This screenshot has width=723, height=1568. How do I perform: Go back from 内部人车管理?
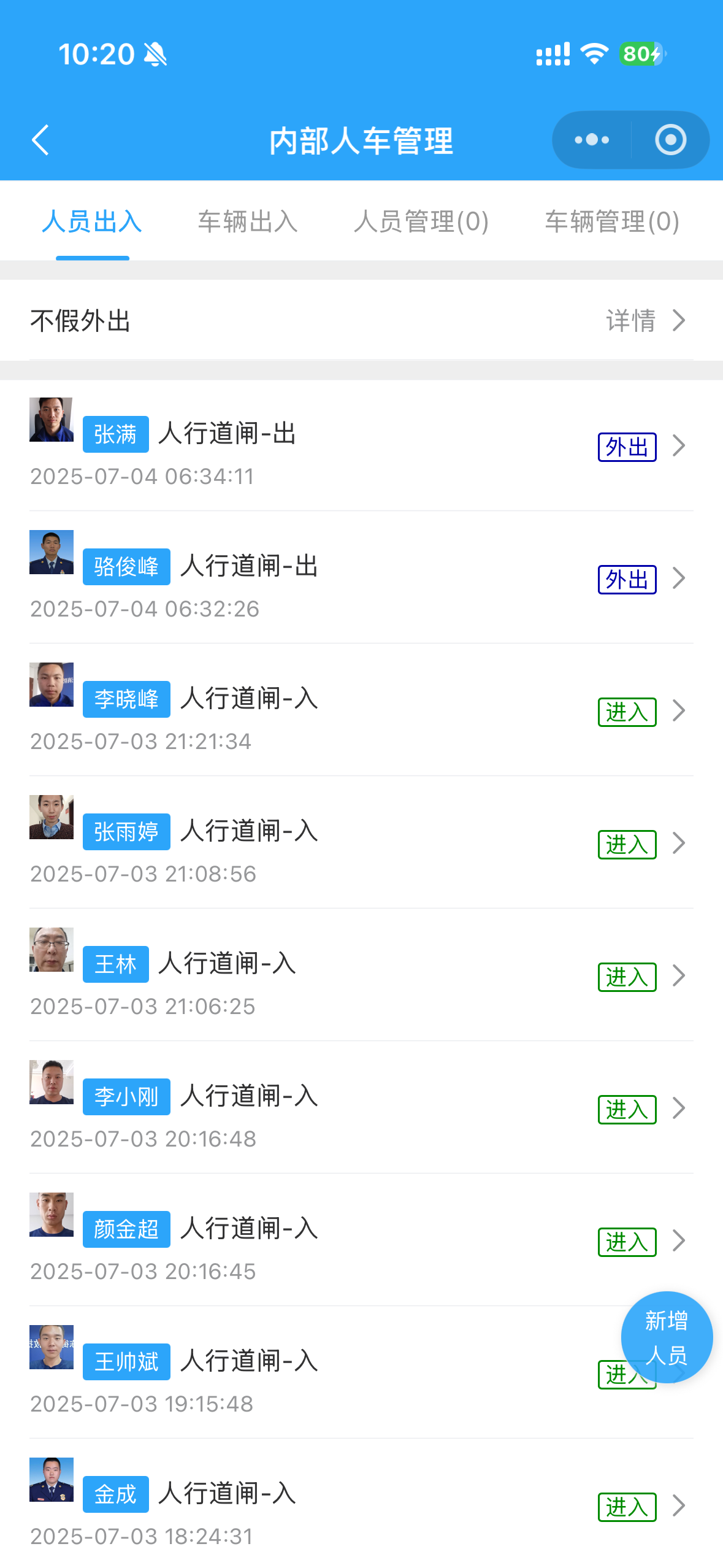[x=40, y=140]
